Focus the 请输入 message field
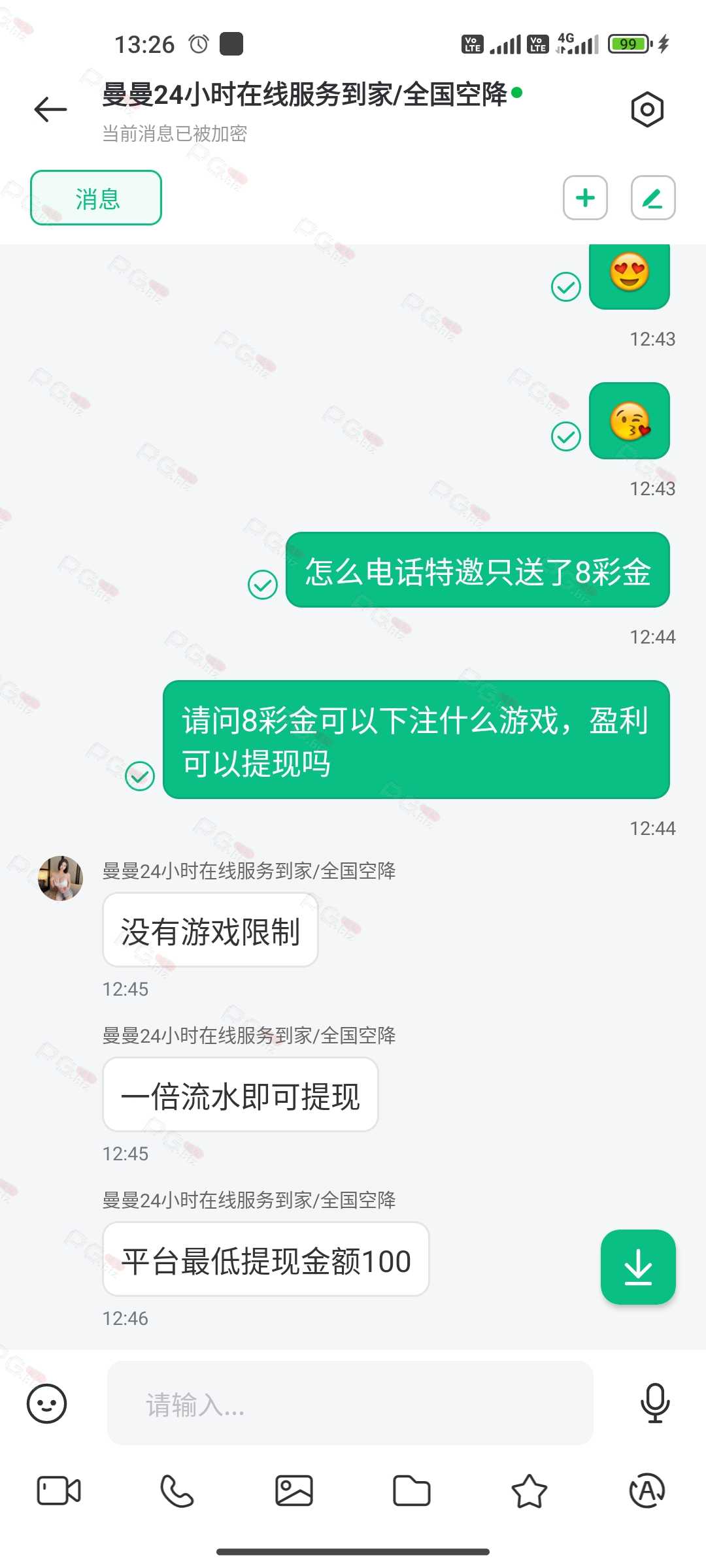706x1568 pixels. [x=350, y=1403]
